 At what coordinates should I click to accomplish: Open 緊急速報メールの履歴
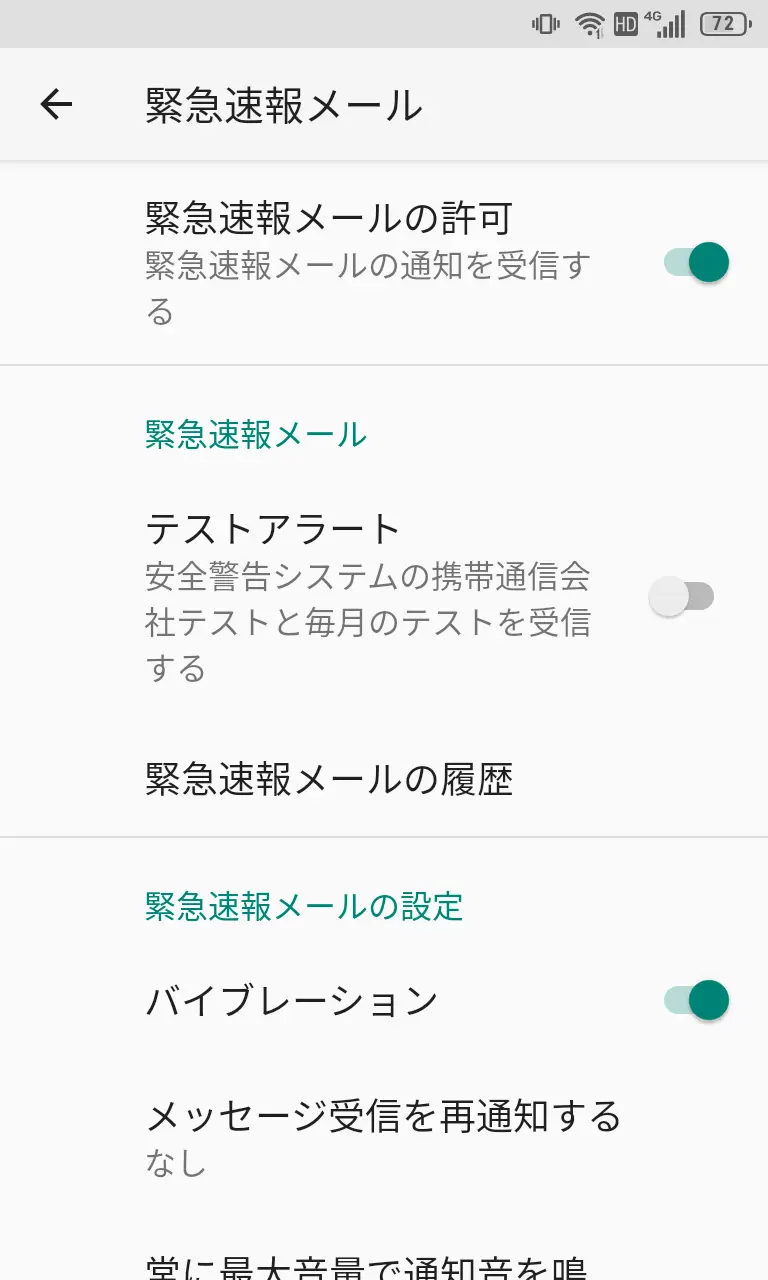point(329,779)
